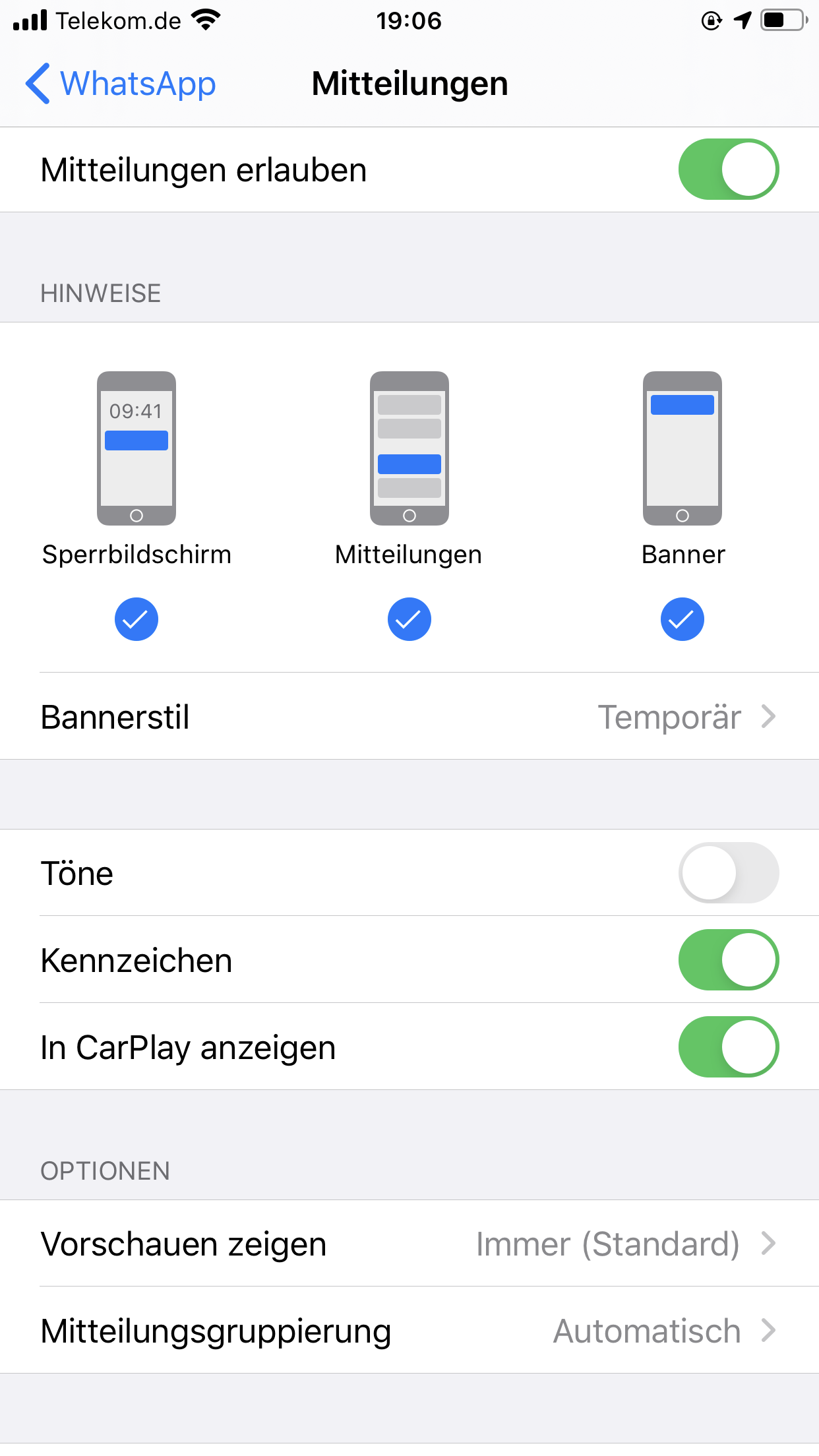Go back to WhatsApp settings
Screen dimensions: 819x1456
(121, 84)
